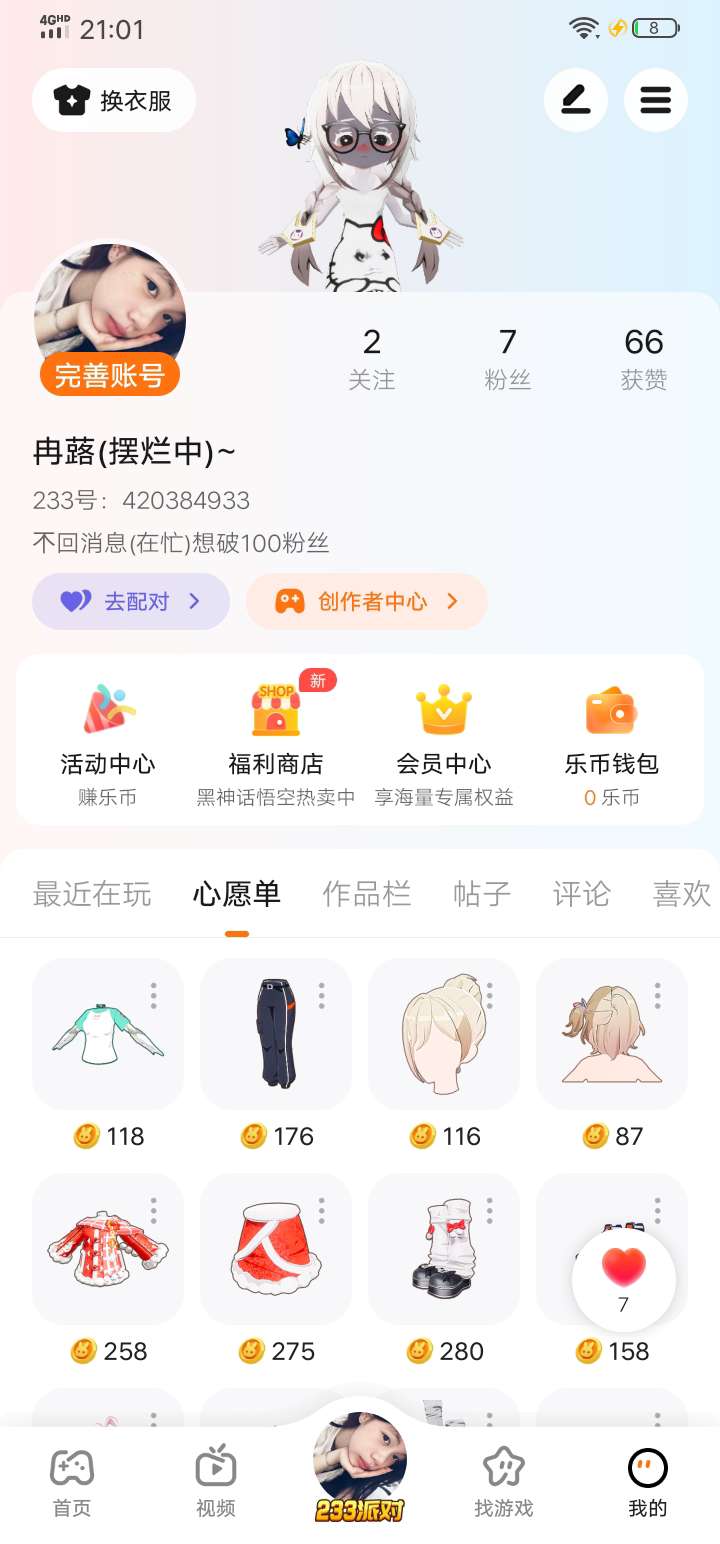Open the profile edit pencil icon
This screenshot has height=1544, width=720.
coord(575,100)
